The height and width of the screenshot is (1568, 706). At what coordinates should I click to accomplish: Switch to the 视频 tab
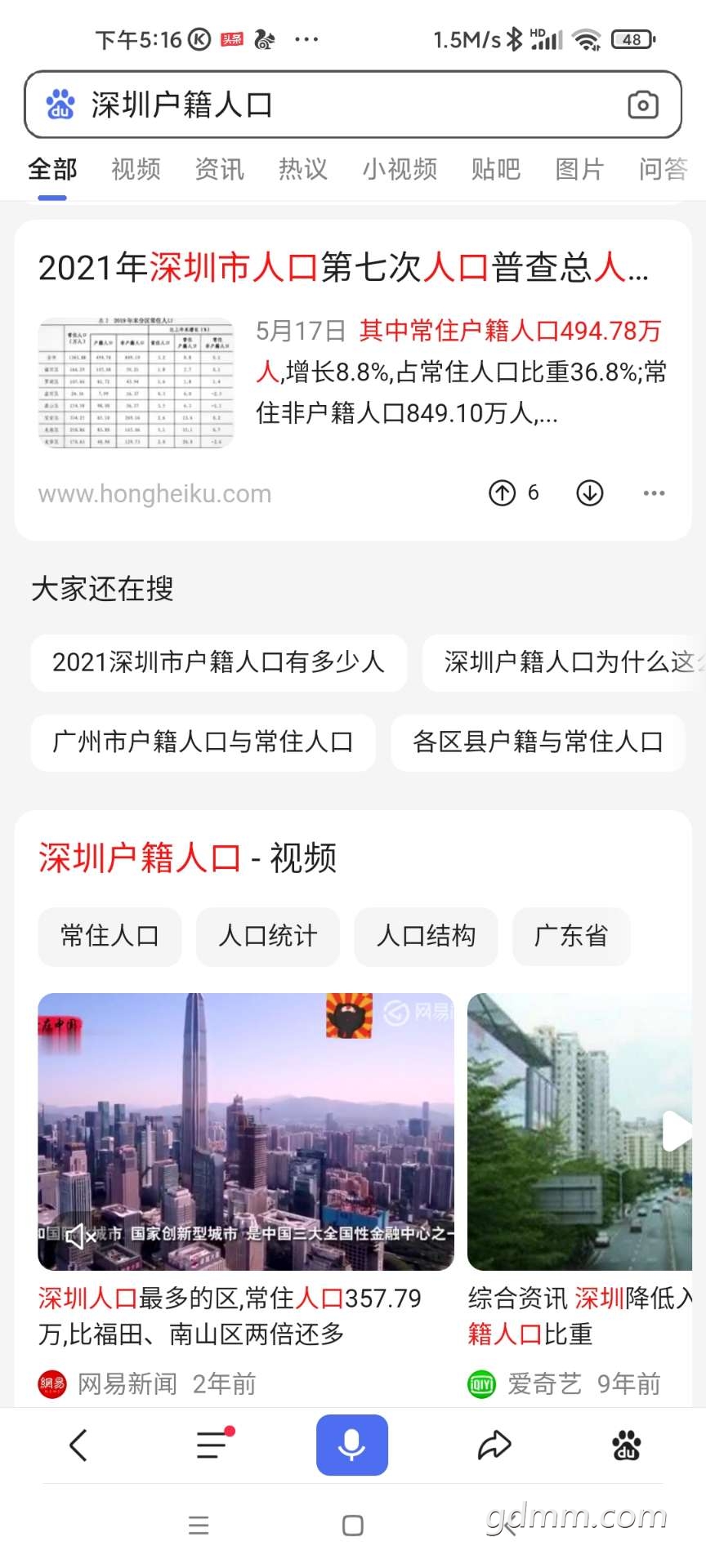coord(136,169)
